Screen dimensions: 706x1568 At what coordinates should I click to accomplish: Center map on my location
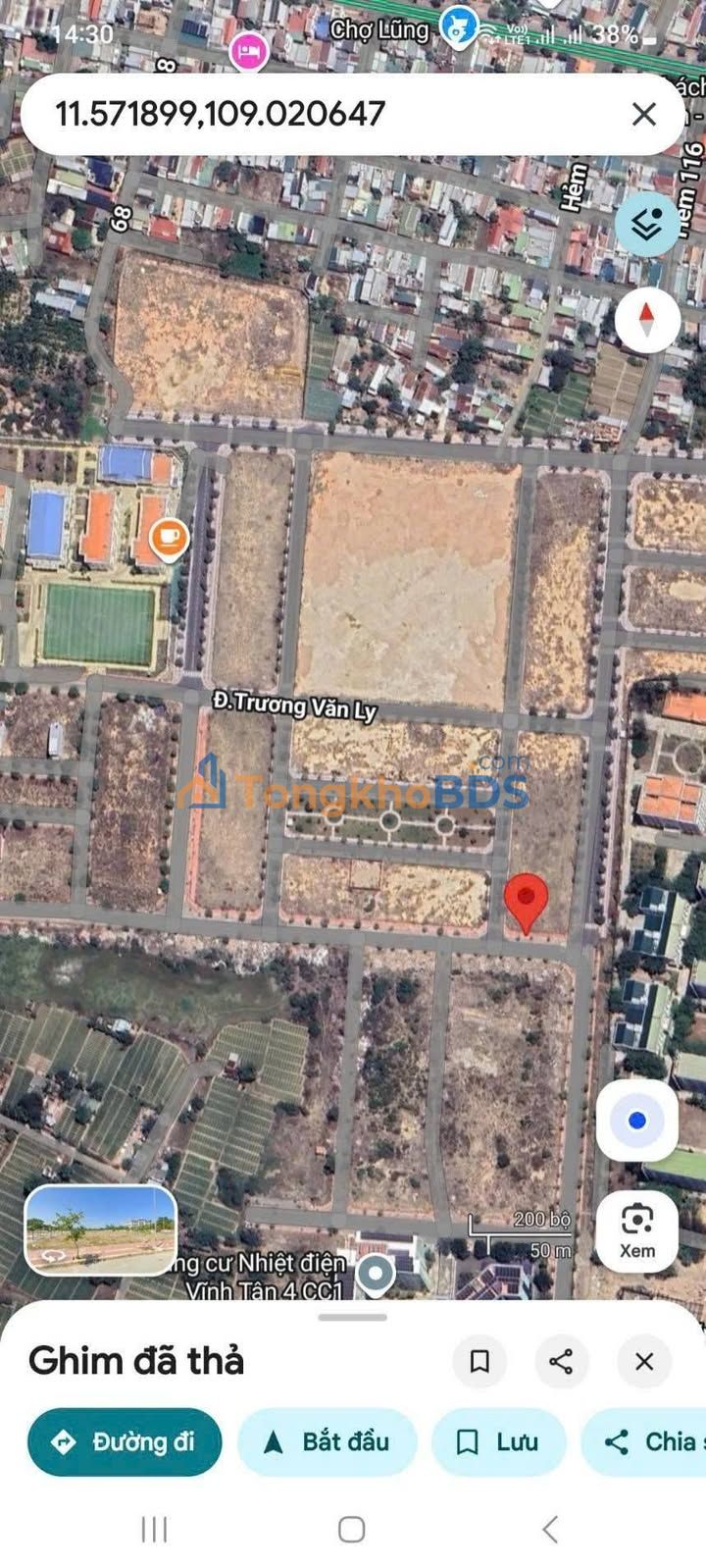637,1120
